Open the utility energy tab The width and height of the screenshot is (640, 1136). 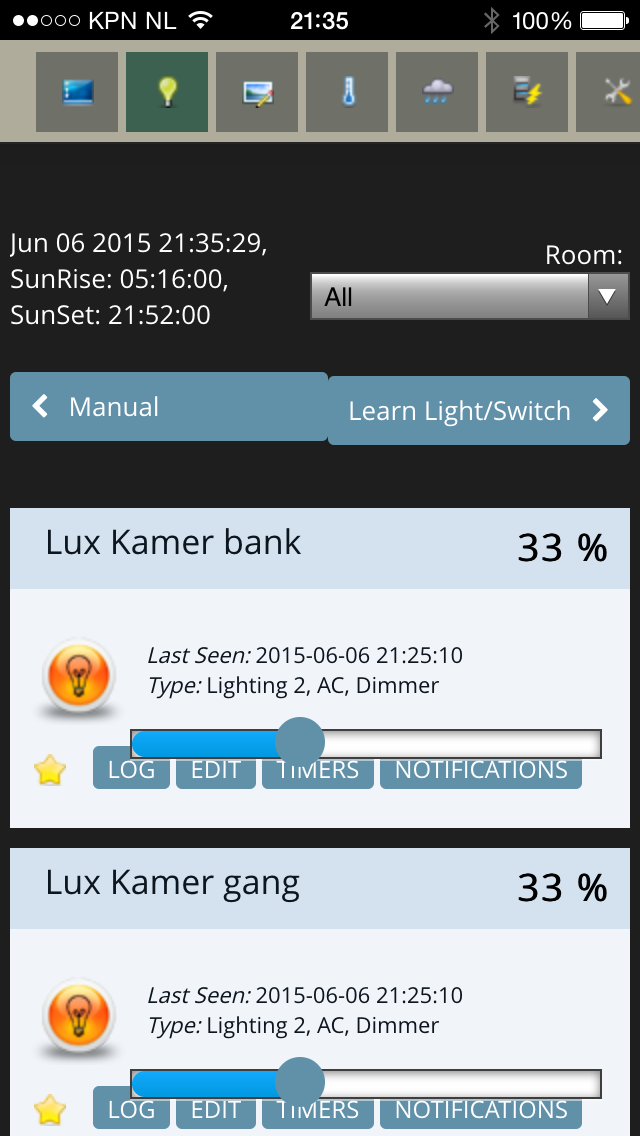(x=527, y=92)
